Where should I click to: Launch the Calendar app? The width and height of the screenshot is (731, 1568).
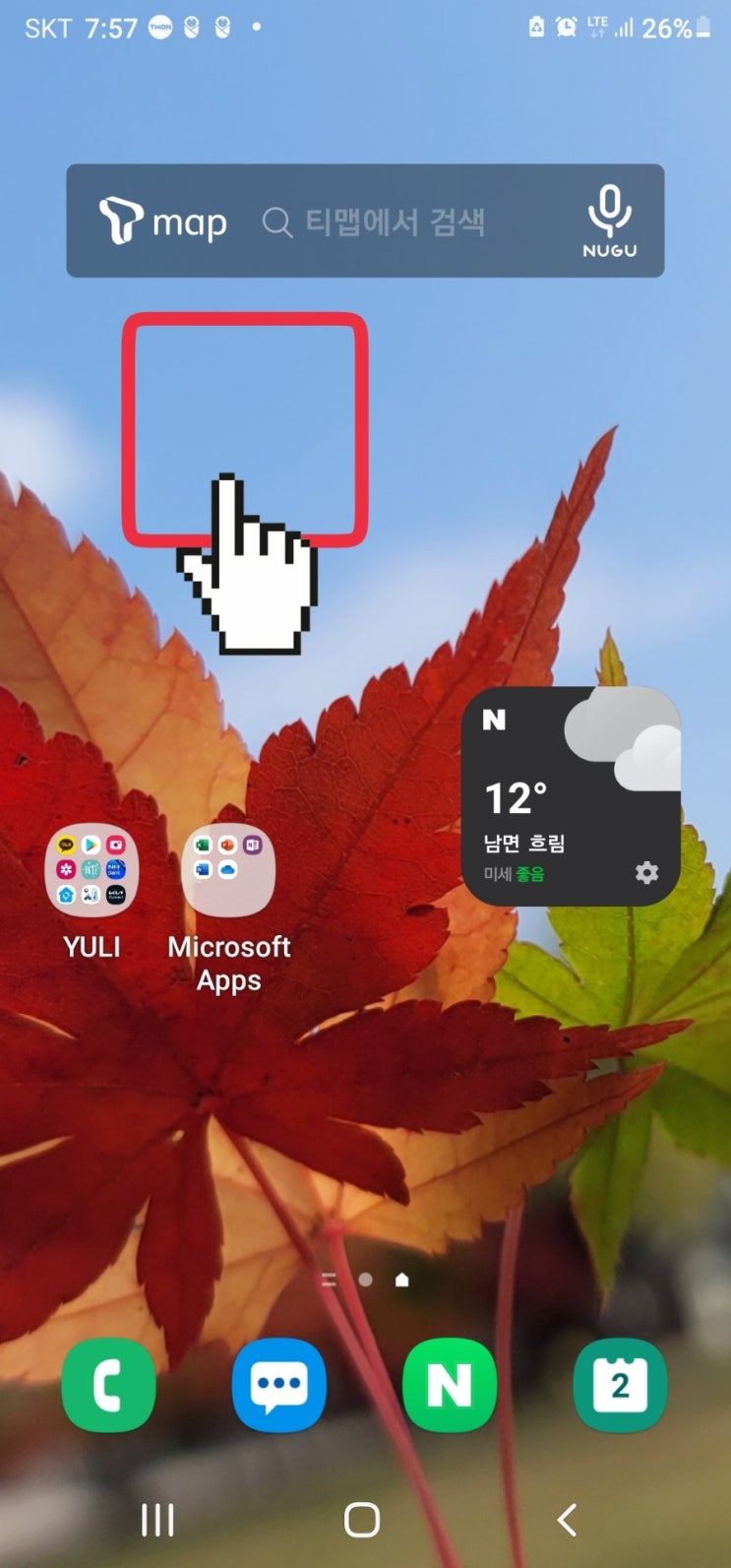pyautogui.click(x=621, y=1385)
